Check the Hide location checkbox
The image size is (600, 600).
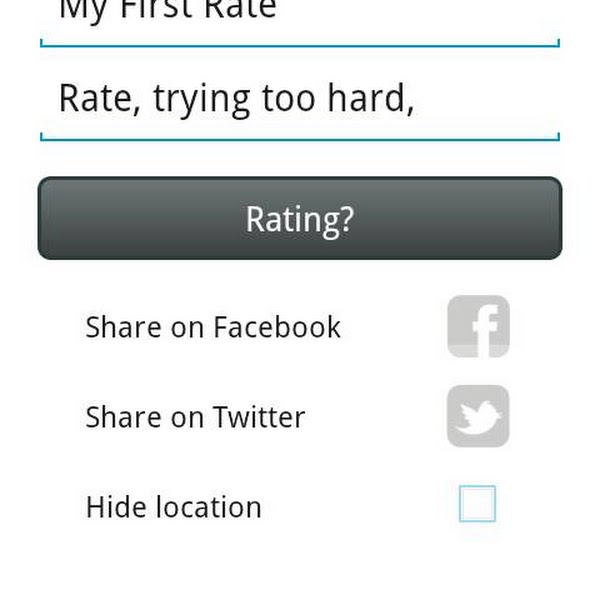coord(477,505)
